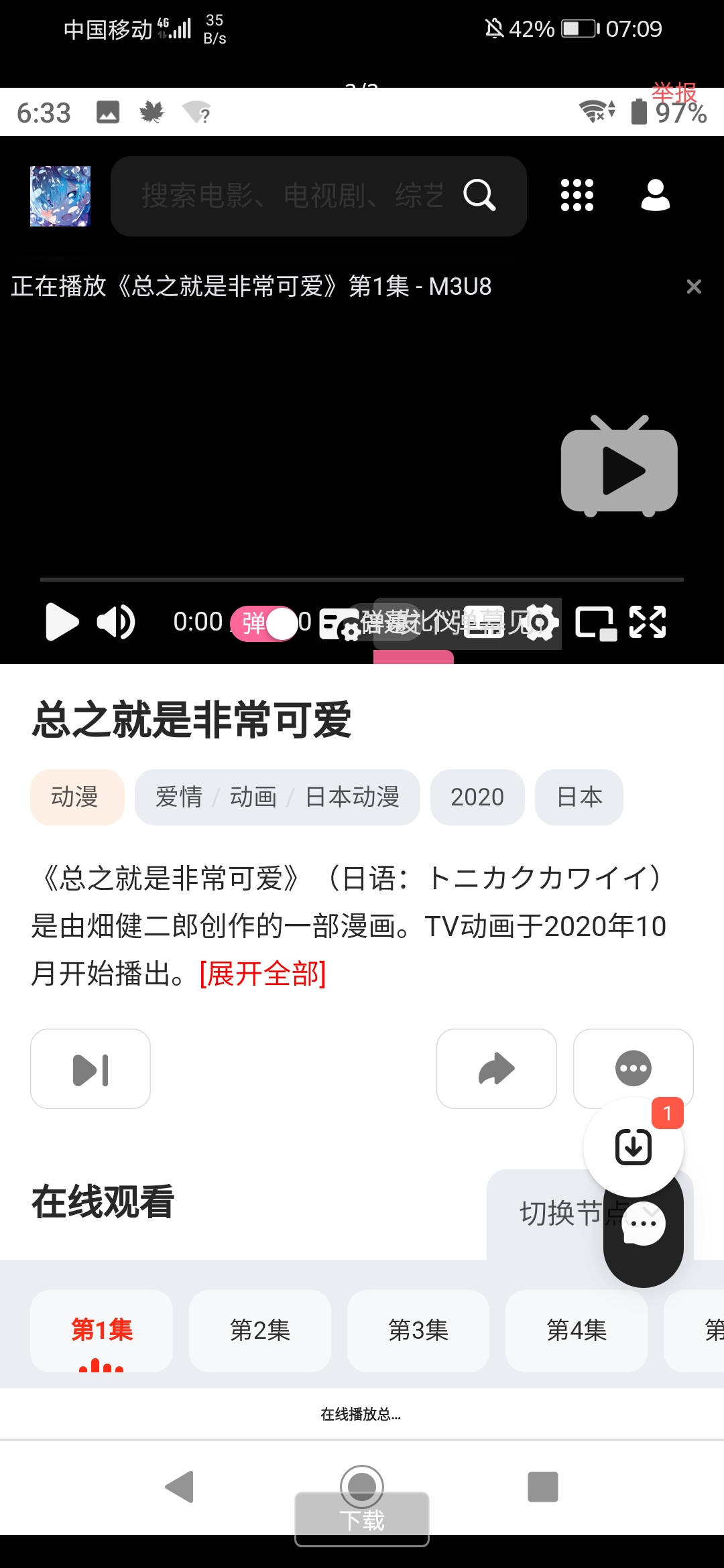Enable picture-in-picture mode

(x=596, y=623)
